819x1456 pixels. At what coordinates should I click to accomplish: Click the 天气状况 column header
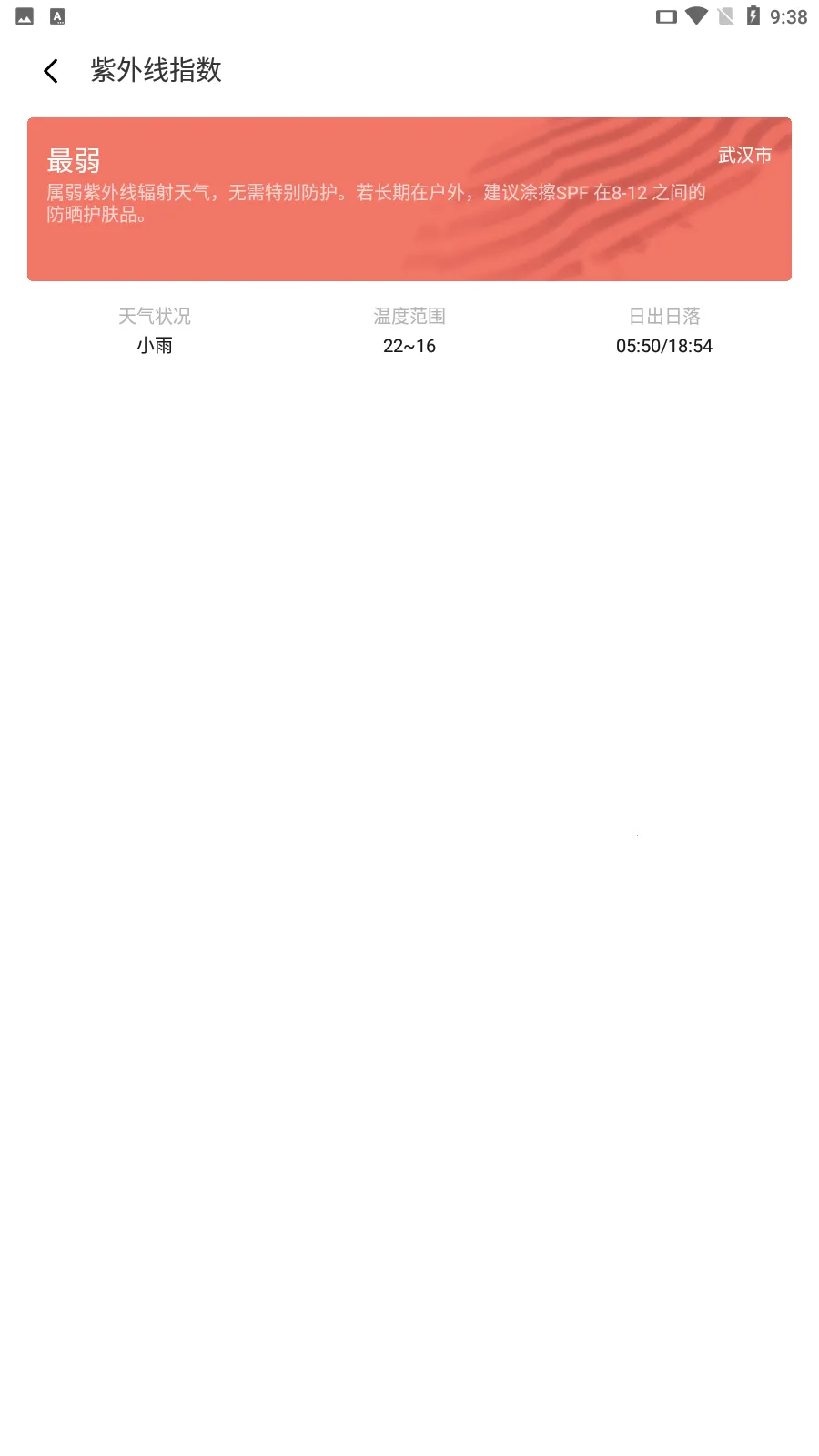pyautogui.click(x=155, y=316)
